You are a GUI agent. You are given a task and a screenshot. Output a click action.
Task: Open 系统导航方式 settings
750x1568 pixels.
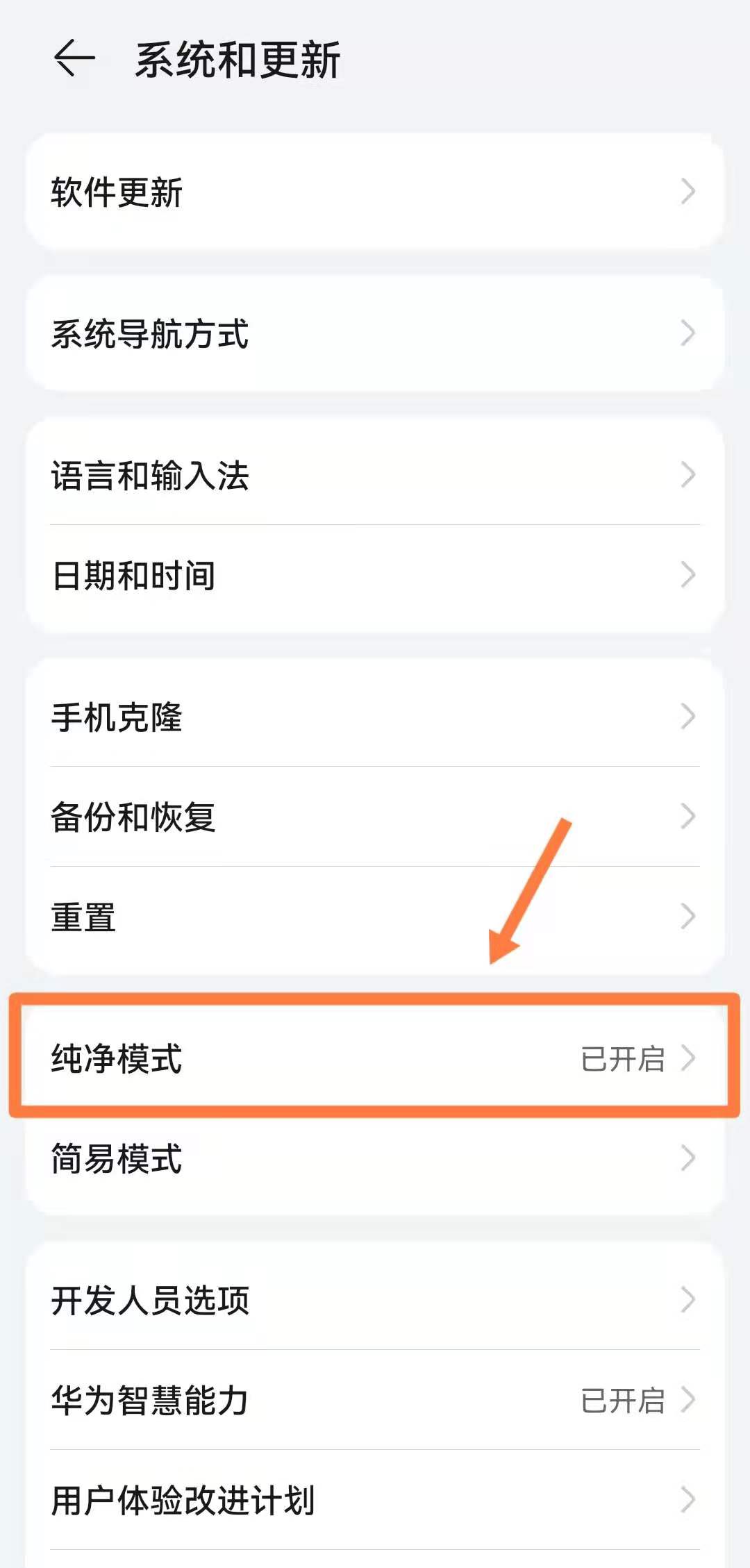(x=375, y=333)
